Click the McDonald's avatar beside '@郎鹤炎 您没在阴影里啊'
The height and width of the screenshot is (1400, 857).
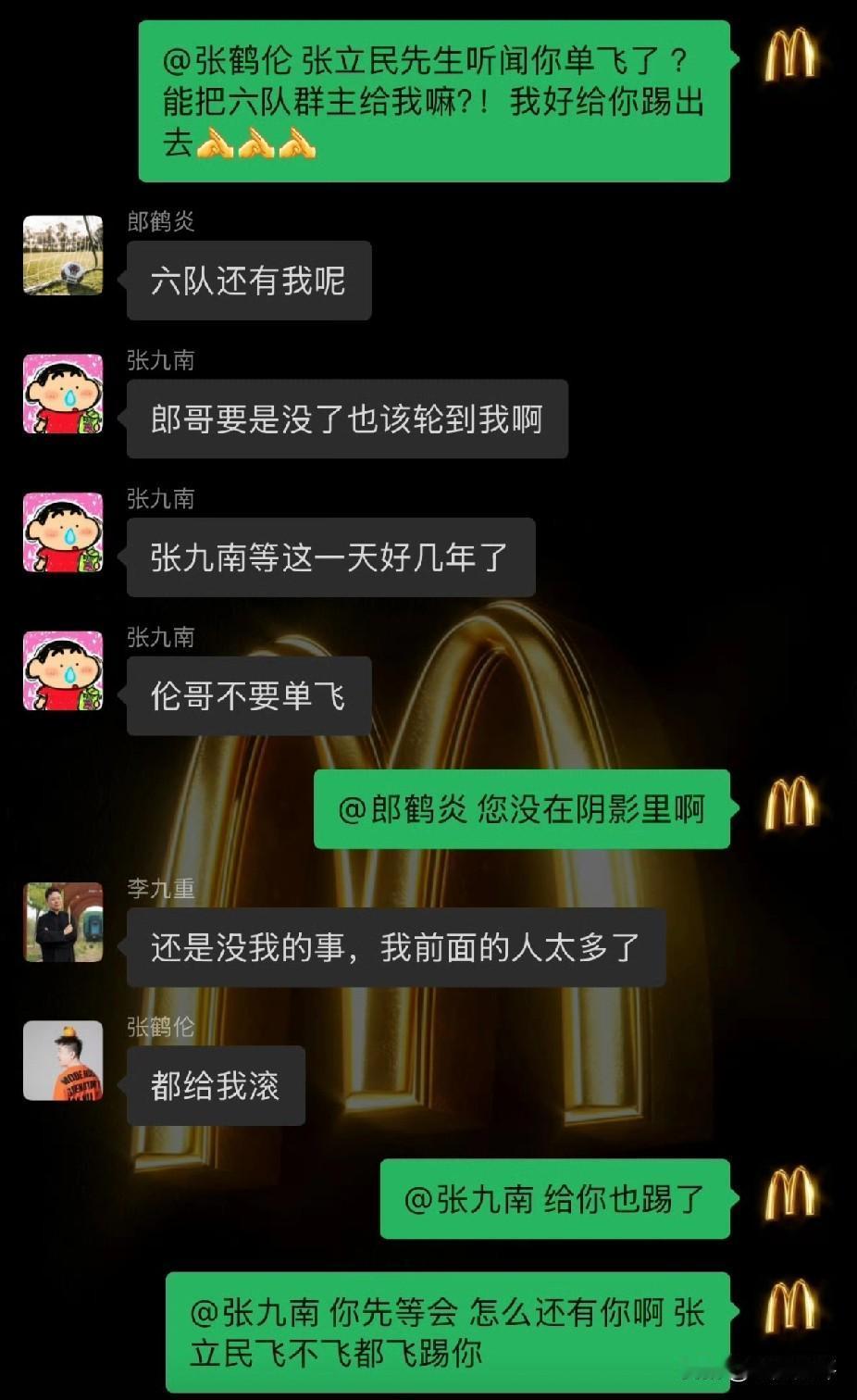791,807
